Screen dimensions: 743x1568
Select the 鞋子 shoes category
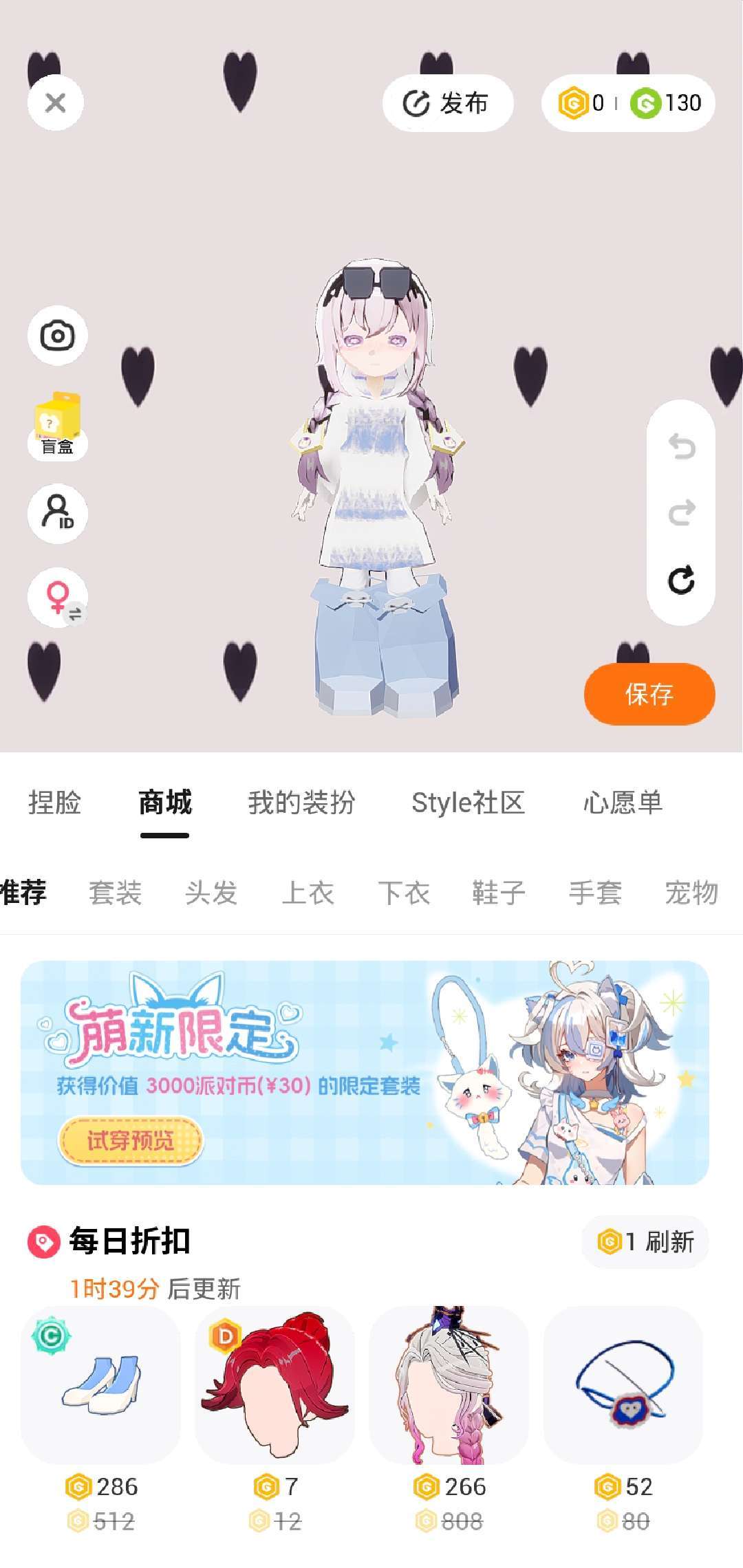pyautogui.click(x=499, y=893)
